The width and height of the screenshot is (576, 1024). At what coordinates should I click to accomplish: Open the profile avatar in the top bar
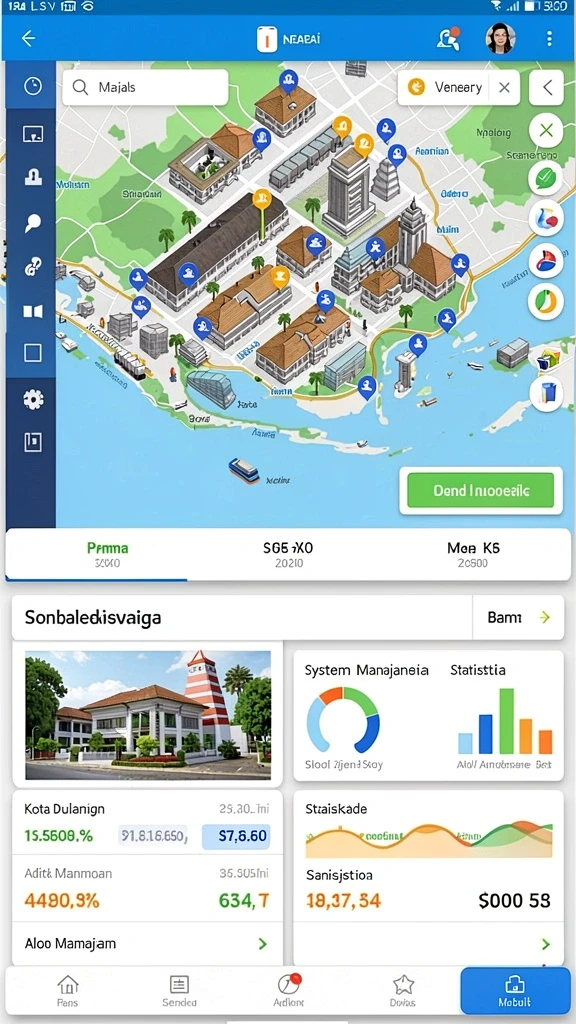pos(500,39)
